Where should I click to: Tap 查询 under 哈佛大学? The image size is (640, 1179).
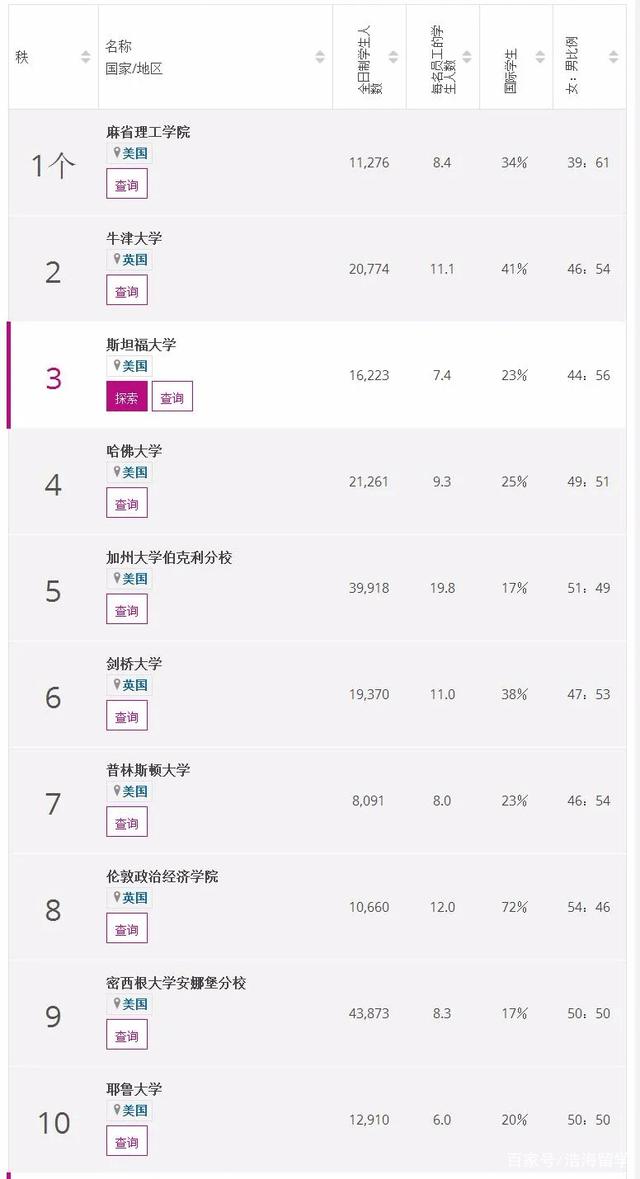127,504
